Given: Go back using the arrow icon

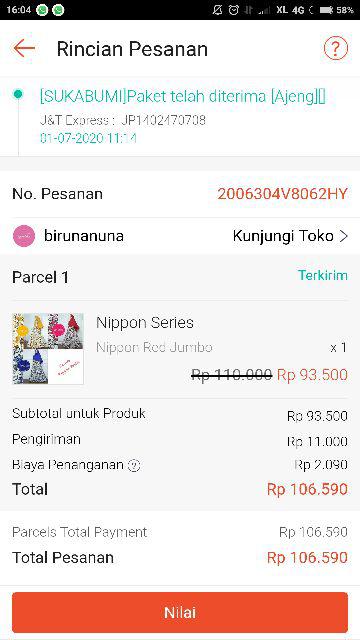Looking at the screenshot, I should pos(24,49).
